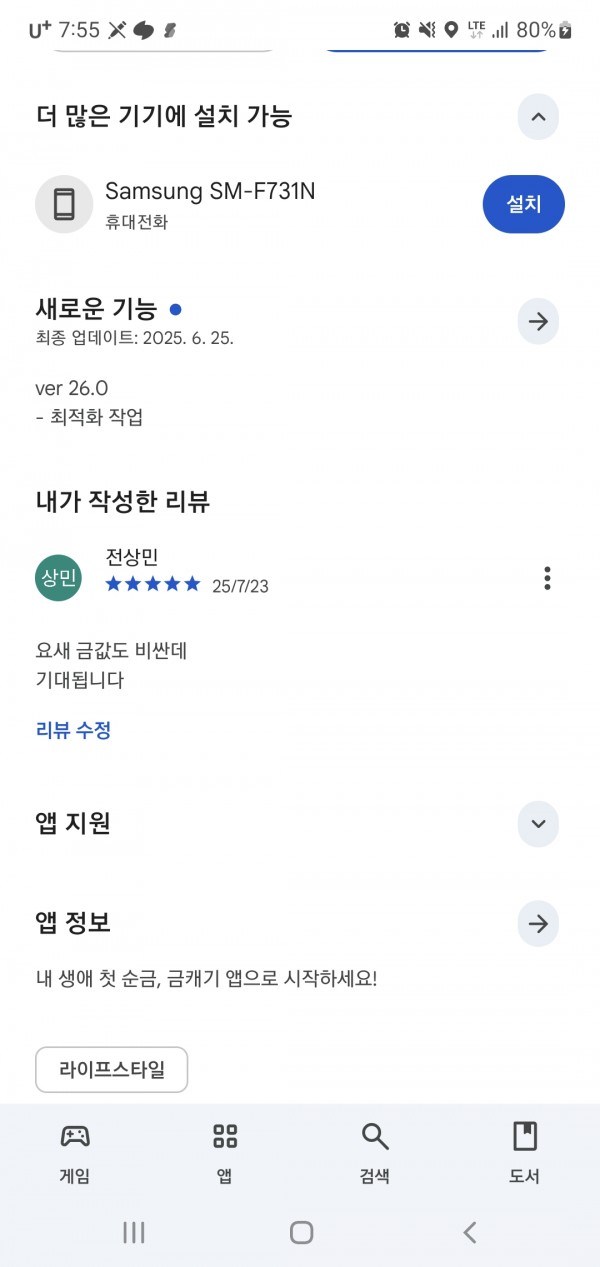The width and height of the screenshot is (600, 1267).
Task: Expand the 앱 지원 section
Action: pos(538,824)
